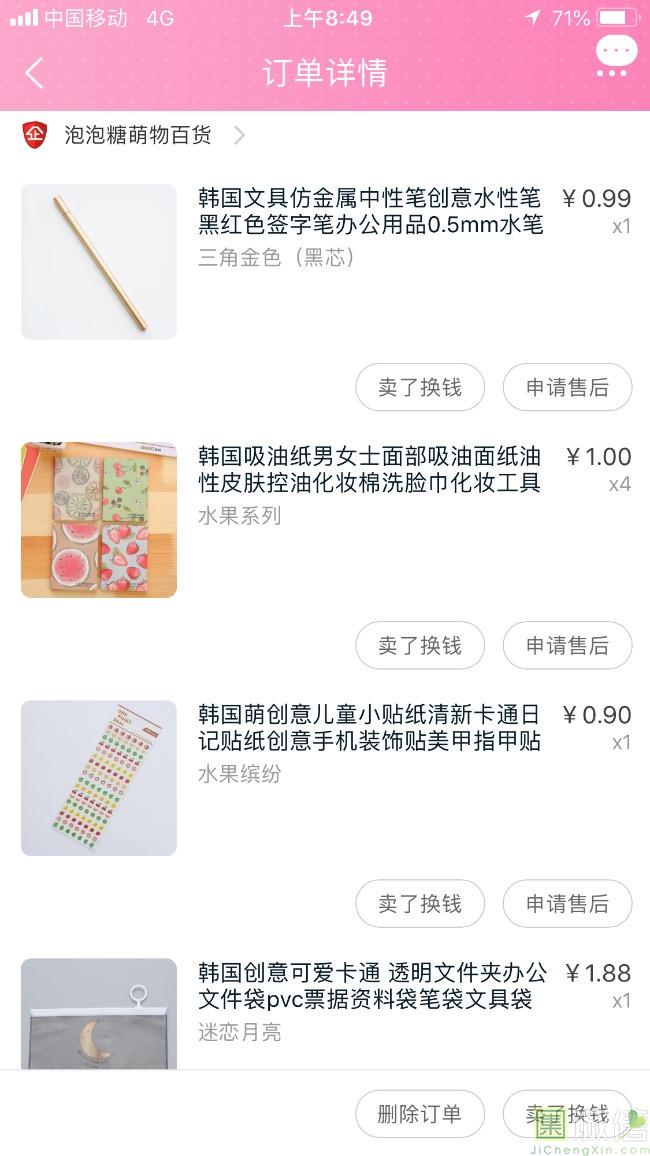The width and height of the screenshot is (650, 1156).
Task: Delete this order with 删除订单
Action: 420,1114
